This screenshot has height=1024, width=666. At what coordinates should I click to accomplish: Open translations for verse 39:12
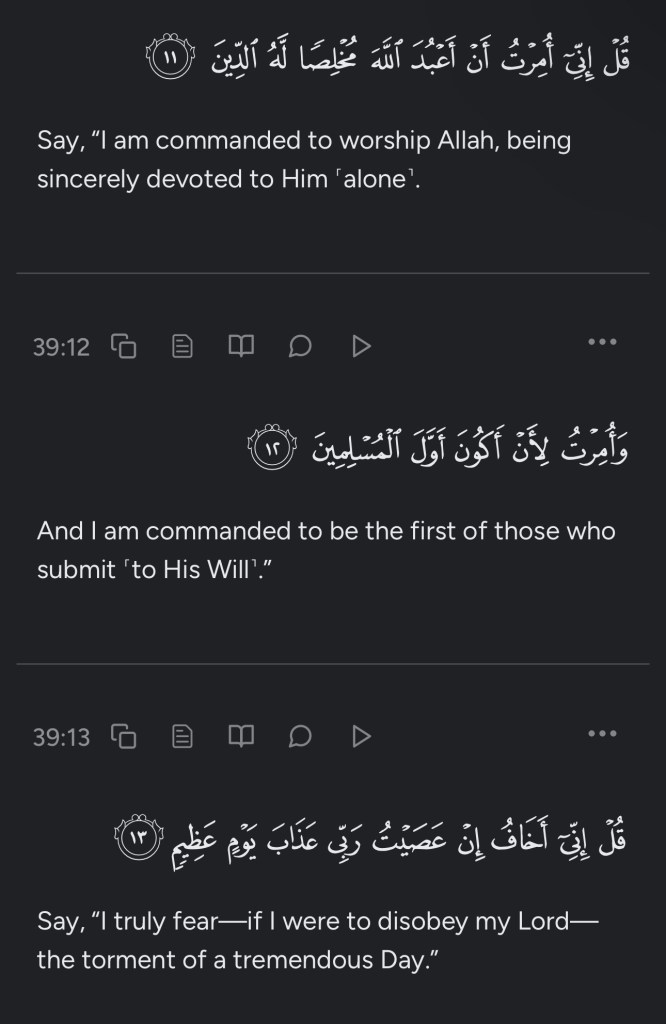182,347
